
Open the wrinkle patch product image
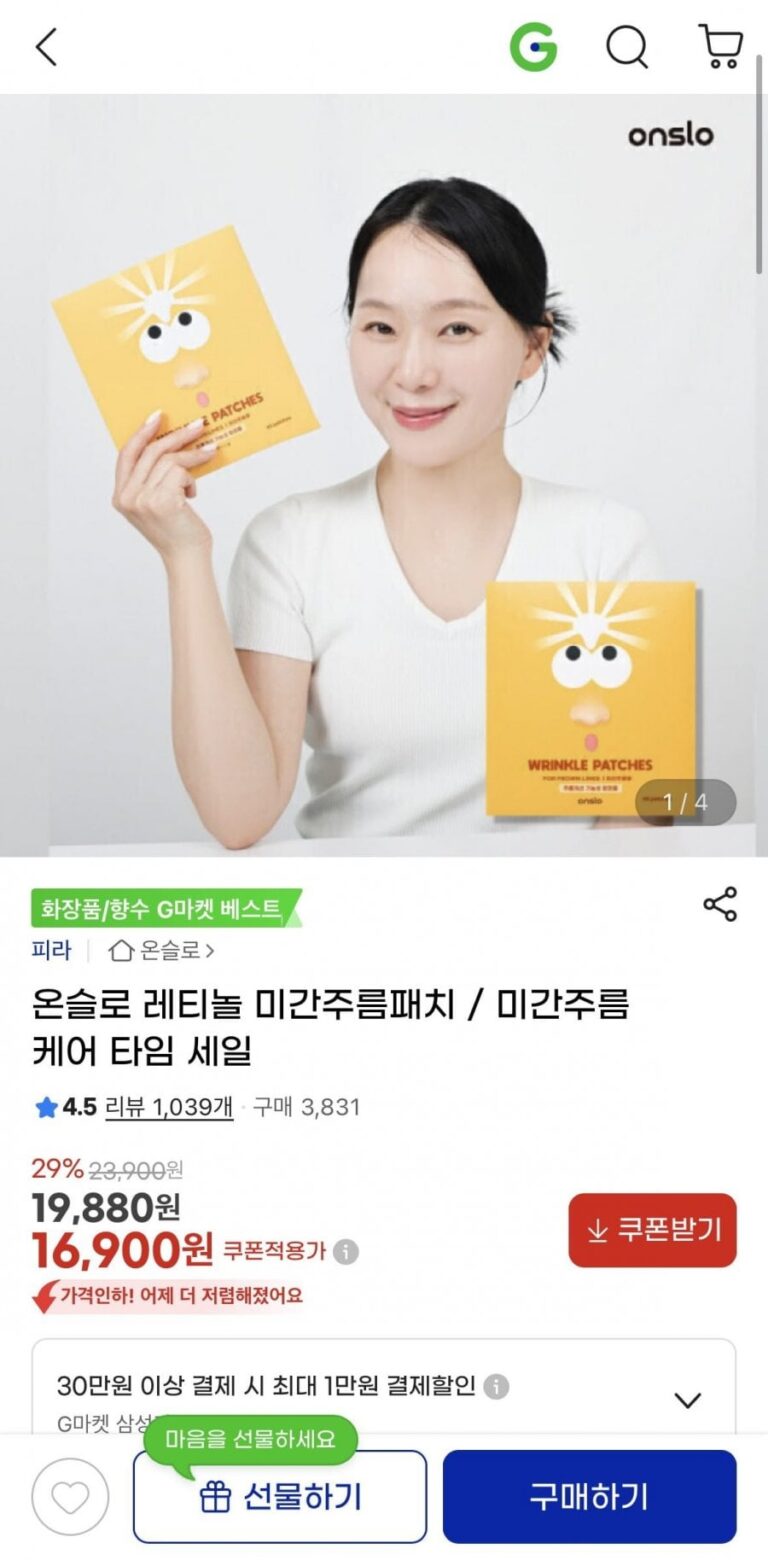(384, 475)
